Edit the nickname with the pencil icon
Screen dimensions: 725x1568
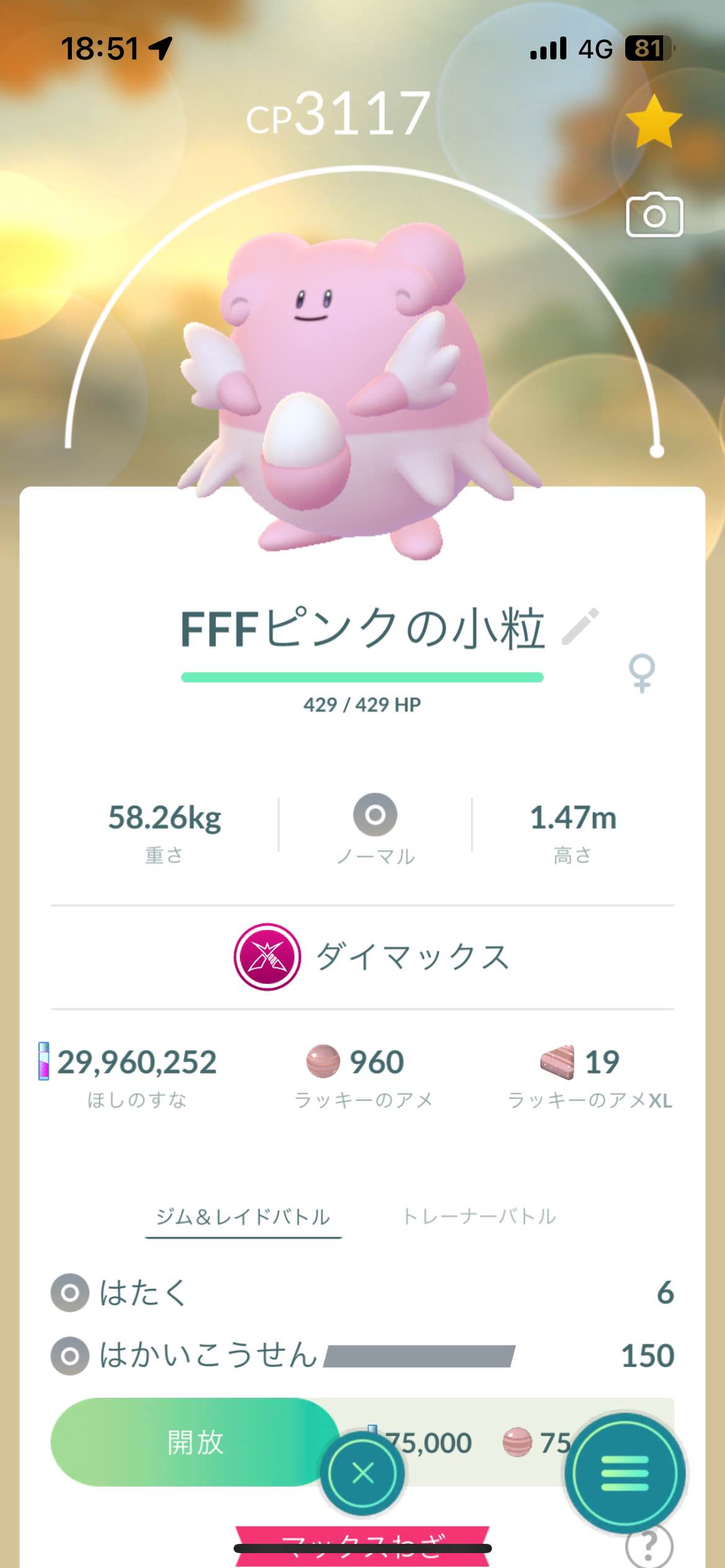(x=580, y=627)
